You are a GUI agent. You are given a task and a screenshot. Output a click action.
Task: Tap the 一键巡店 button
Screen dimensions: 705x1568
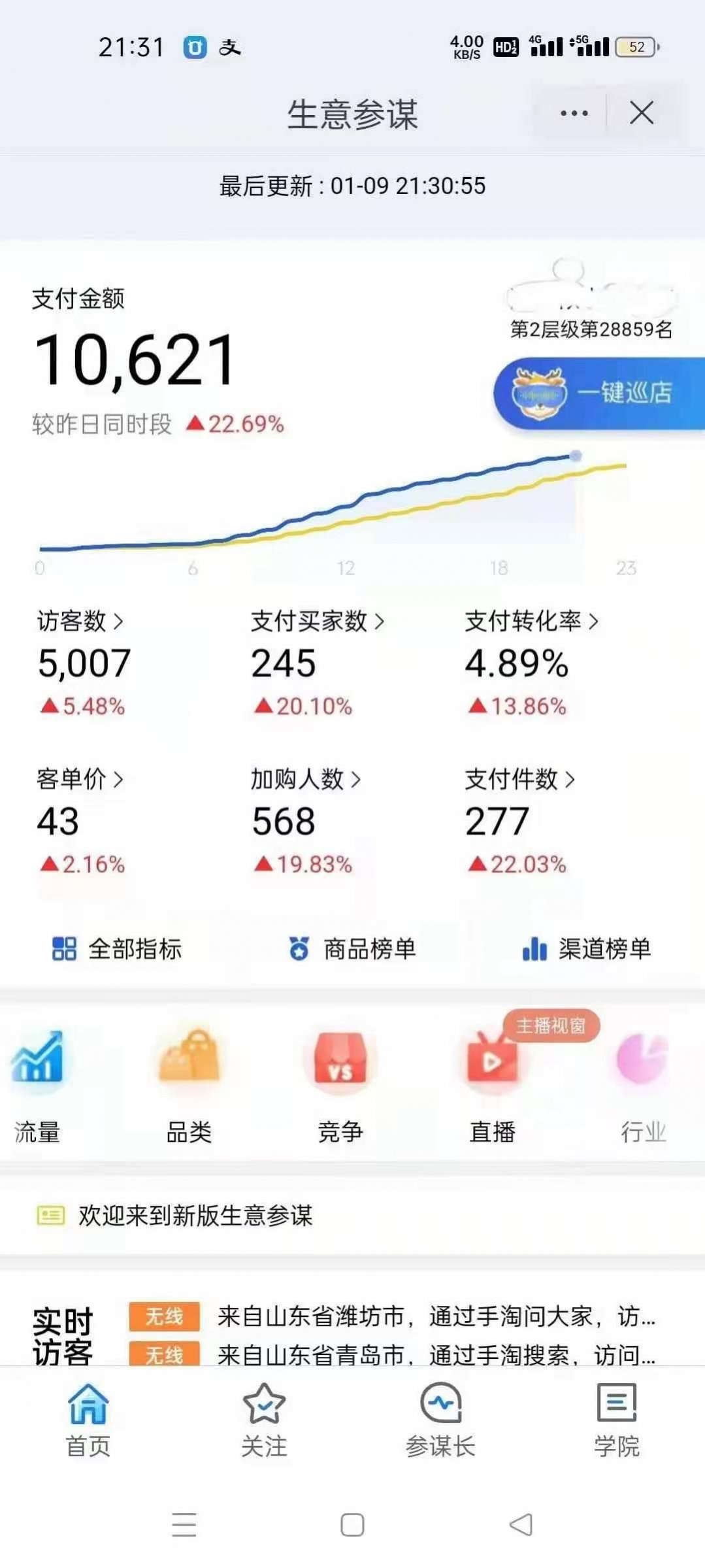[599, 392]
